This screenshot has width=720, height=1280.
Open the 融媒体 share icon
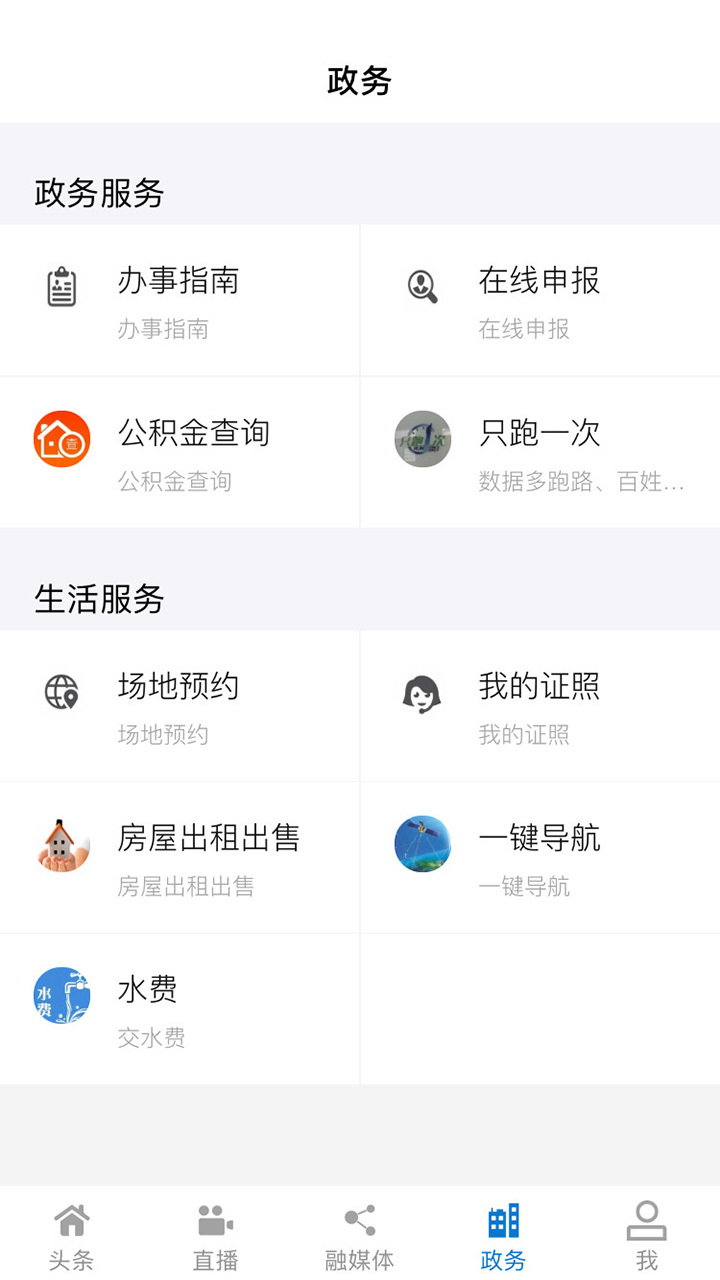click(x=359, y=1221)
